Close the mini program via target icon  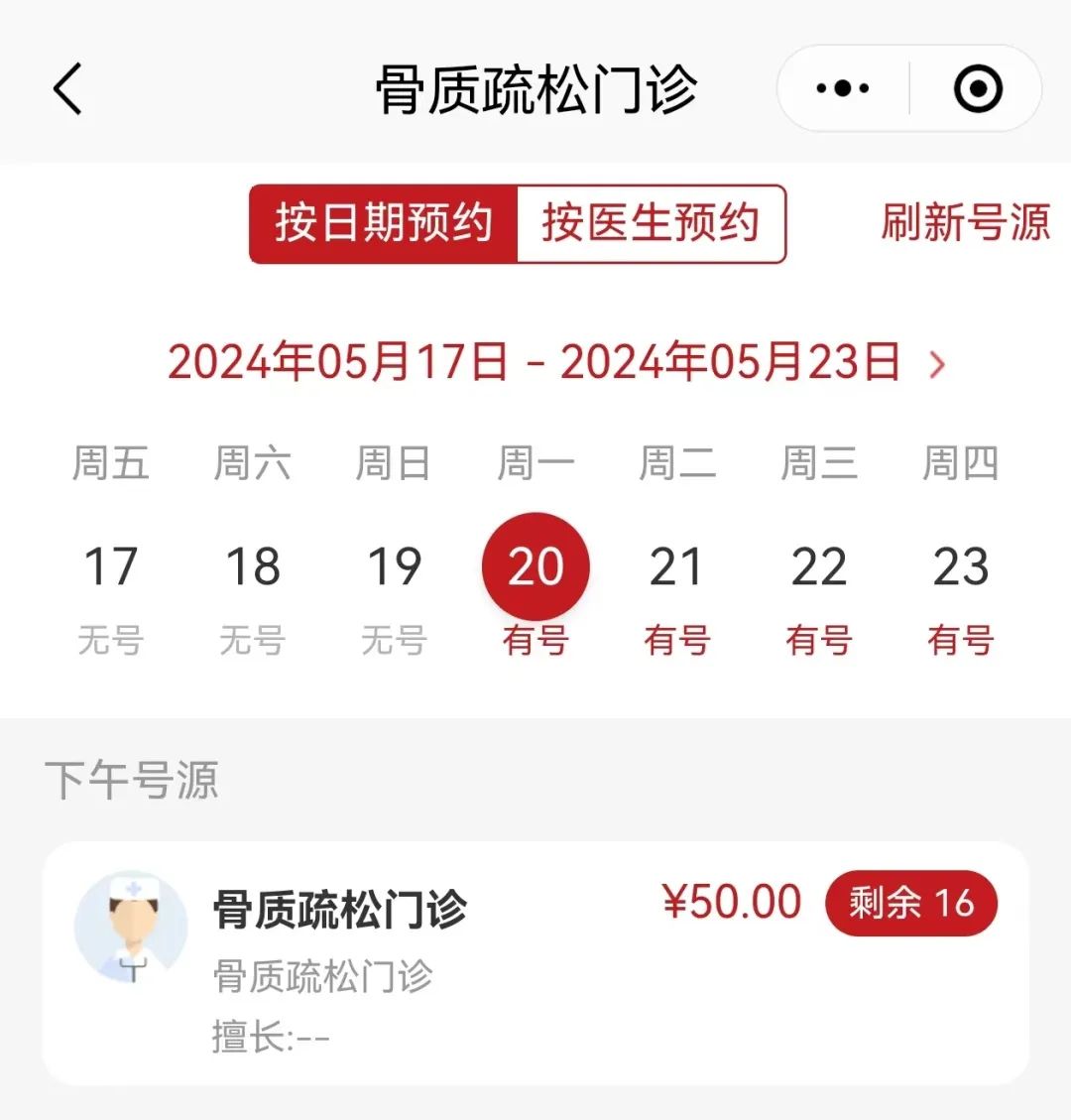(x=978, y=89)
